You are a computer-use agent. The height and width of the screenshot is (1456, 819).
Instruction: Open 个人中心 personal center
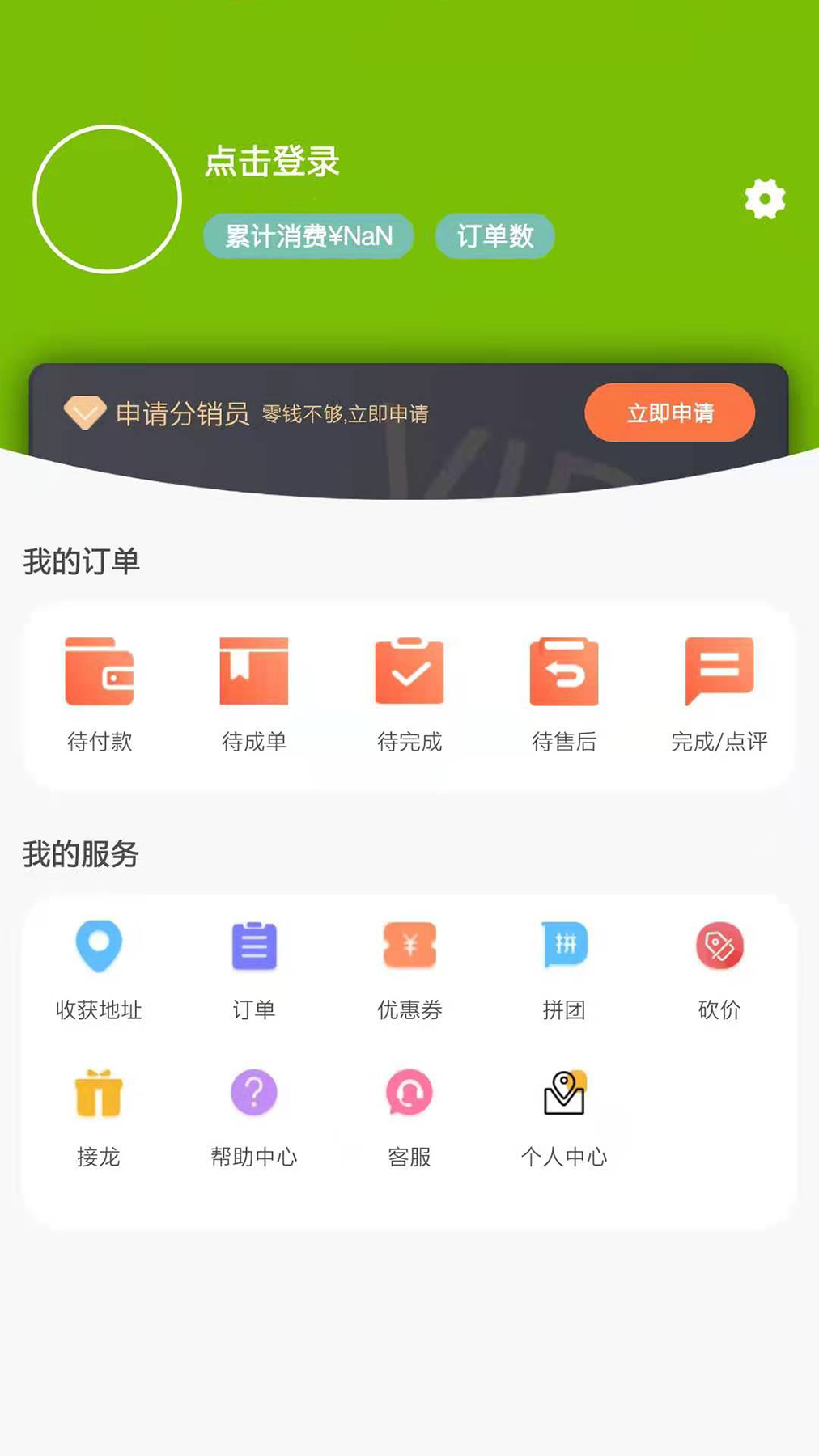pos(564,1116)
